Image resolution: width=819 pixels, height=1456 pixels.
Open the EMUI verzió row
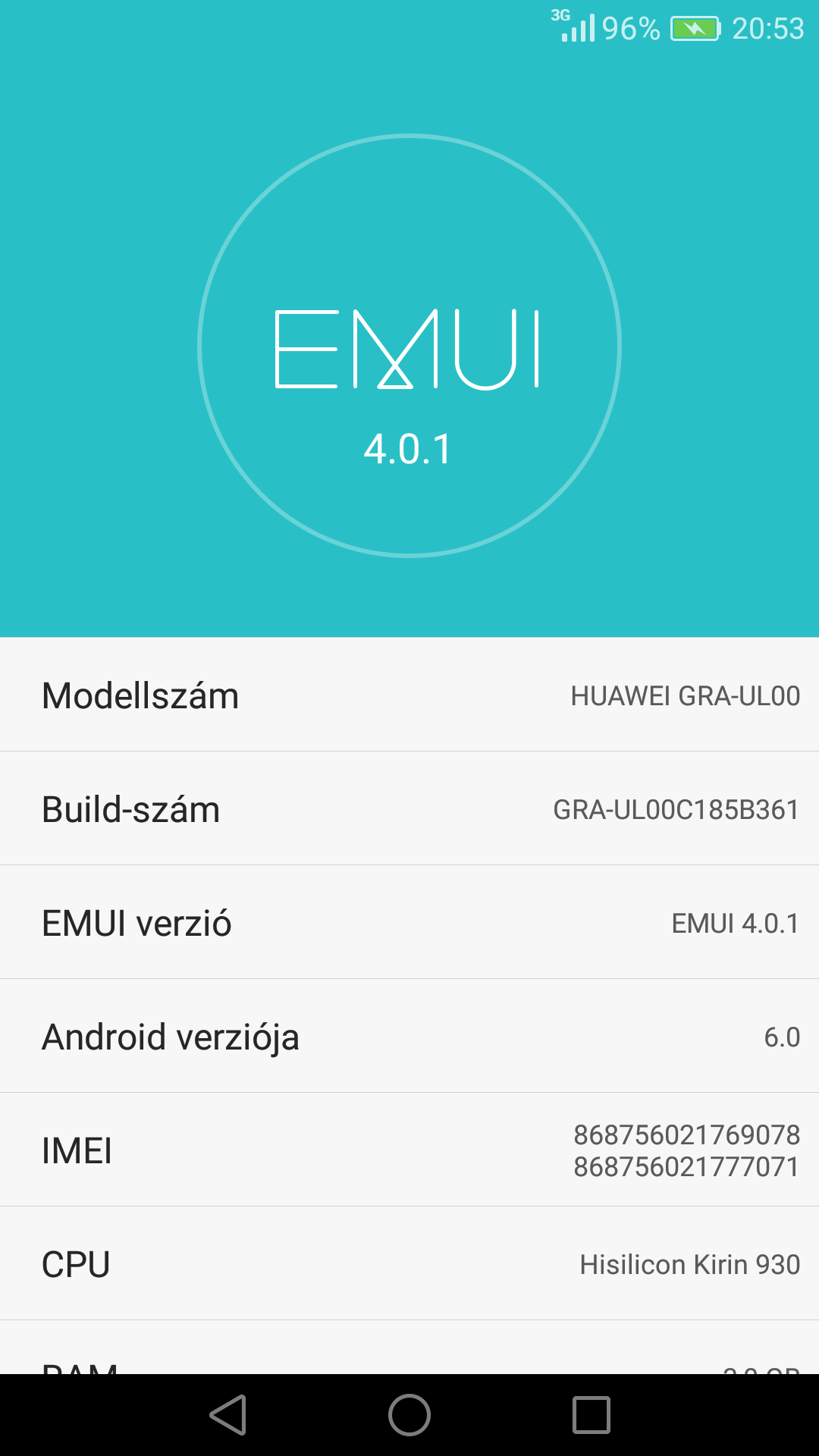[409, 922]
